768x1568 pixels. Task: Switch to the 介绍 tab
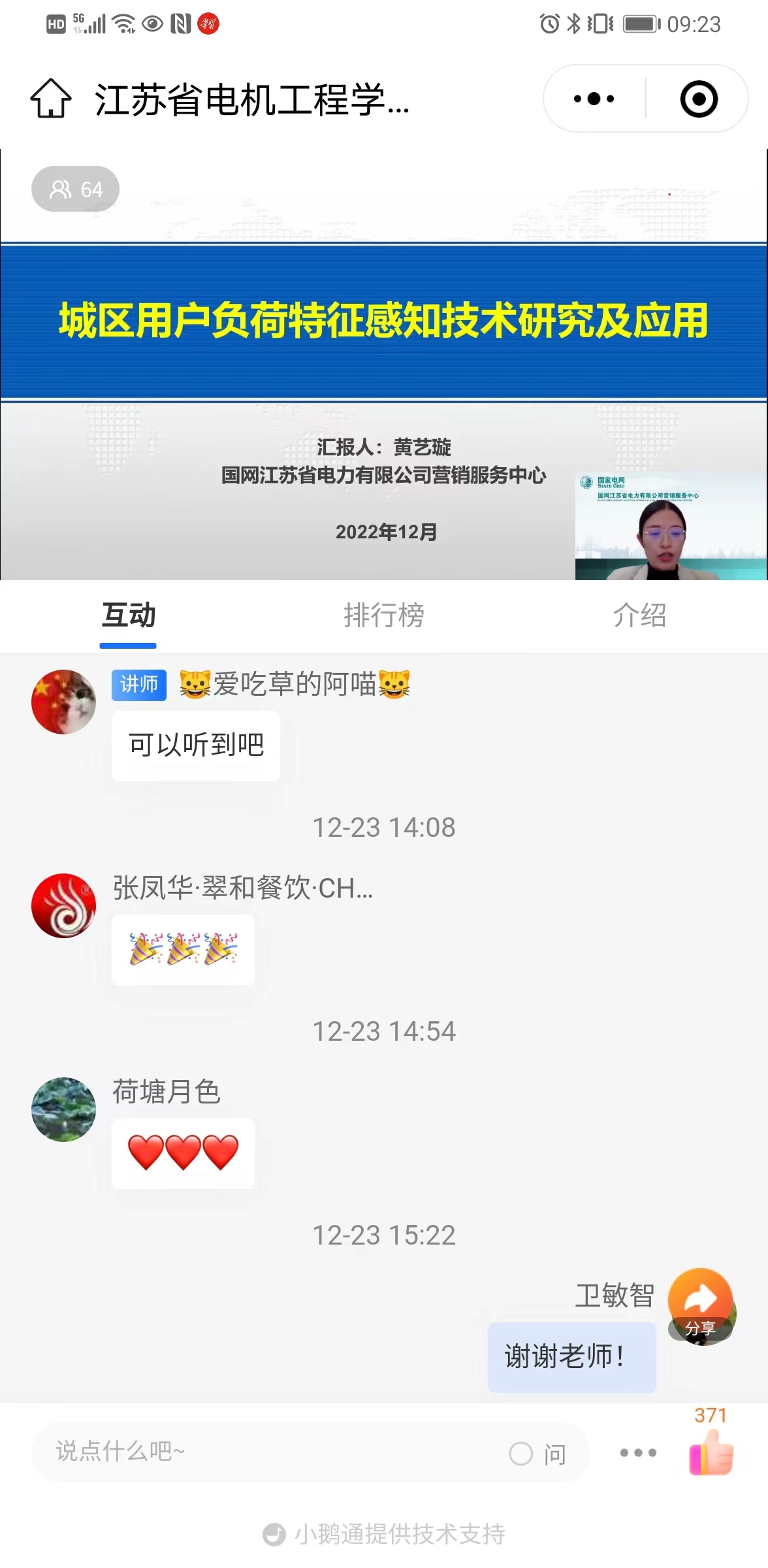pyautogui.click(x=639, y=615)
